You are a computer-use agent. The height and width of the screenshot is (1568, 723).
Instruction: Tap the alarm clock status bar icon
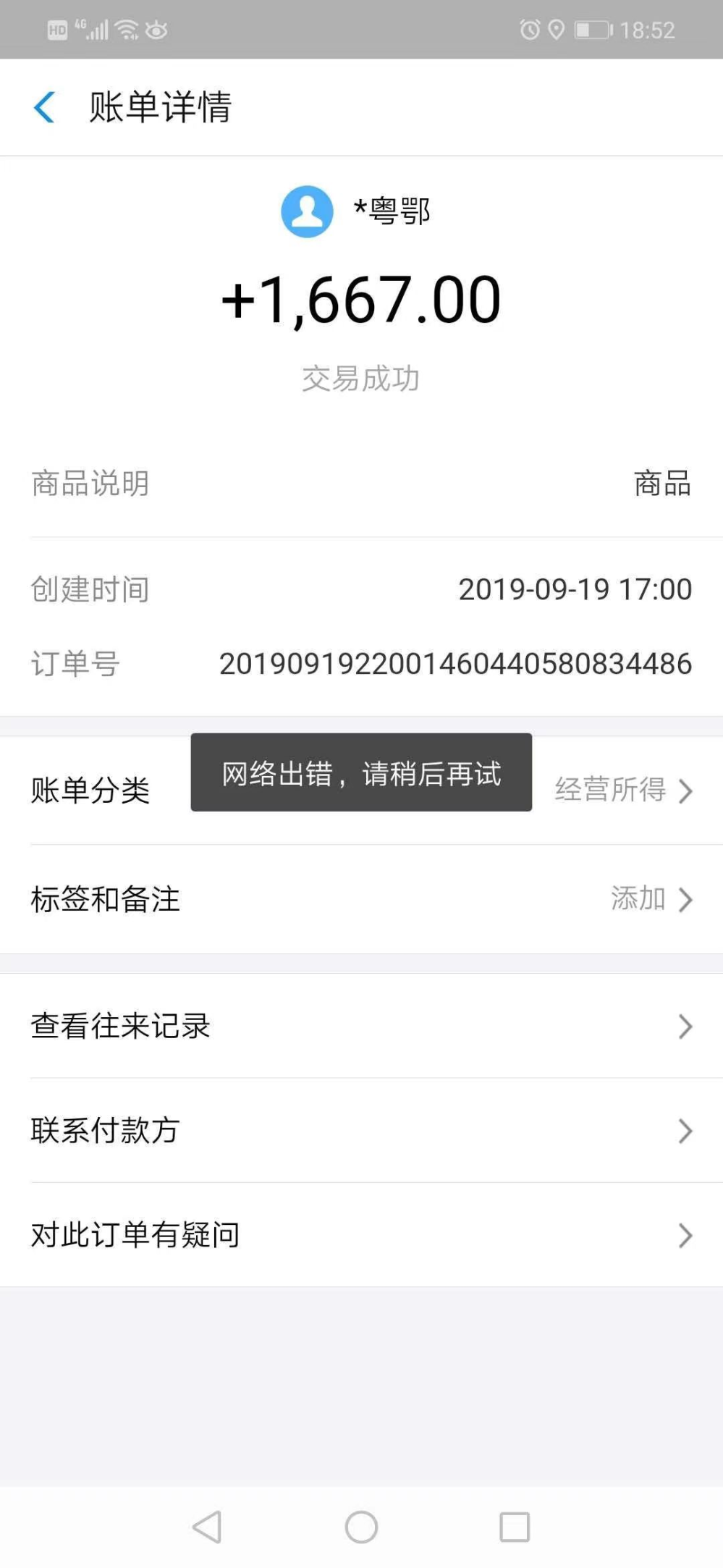[529, 29]
